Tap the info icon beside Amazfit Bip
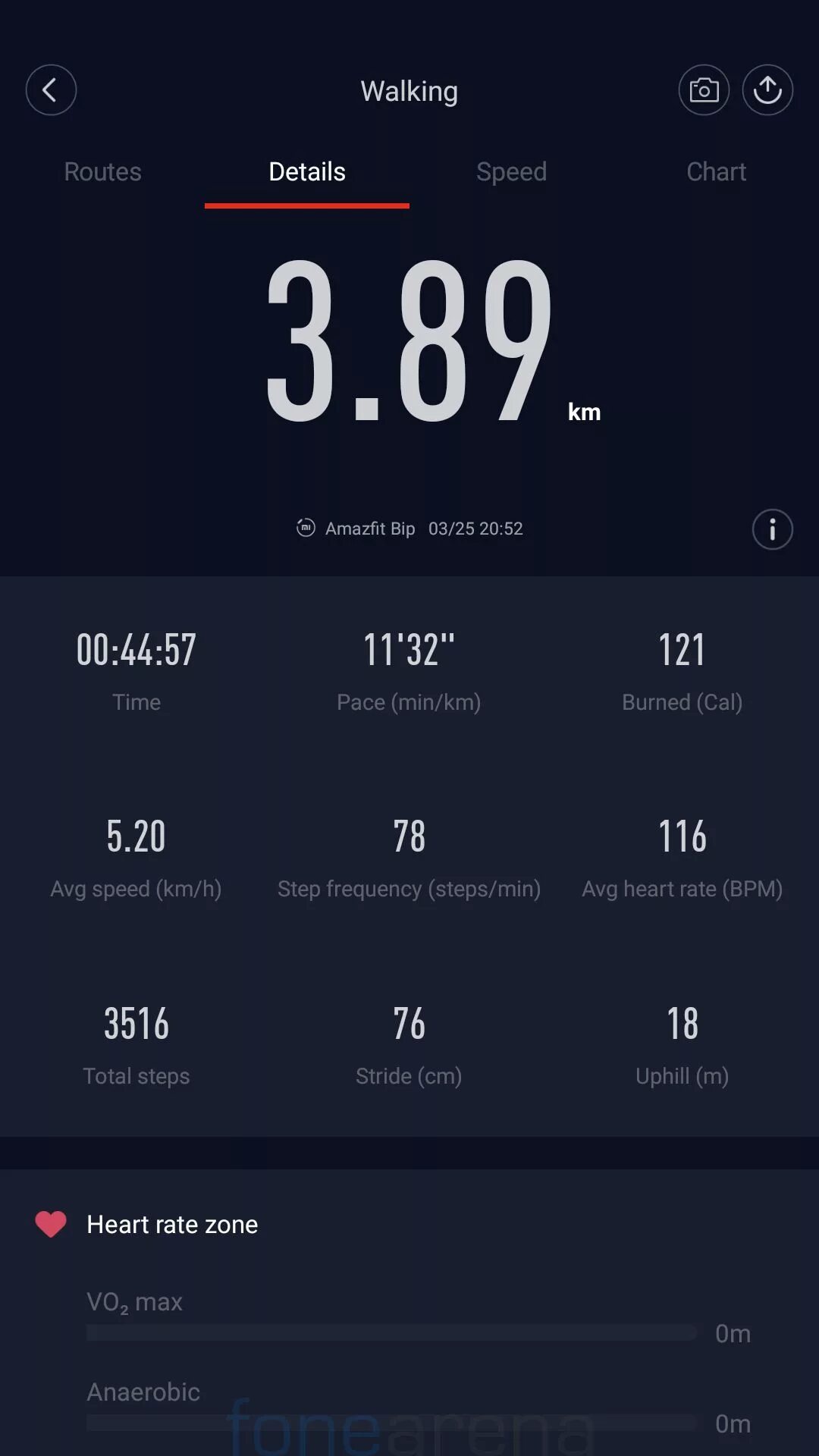This screenshot has height=1456, width=819. [772, 529]
